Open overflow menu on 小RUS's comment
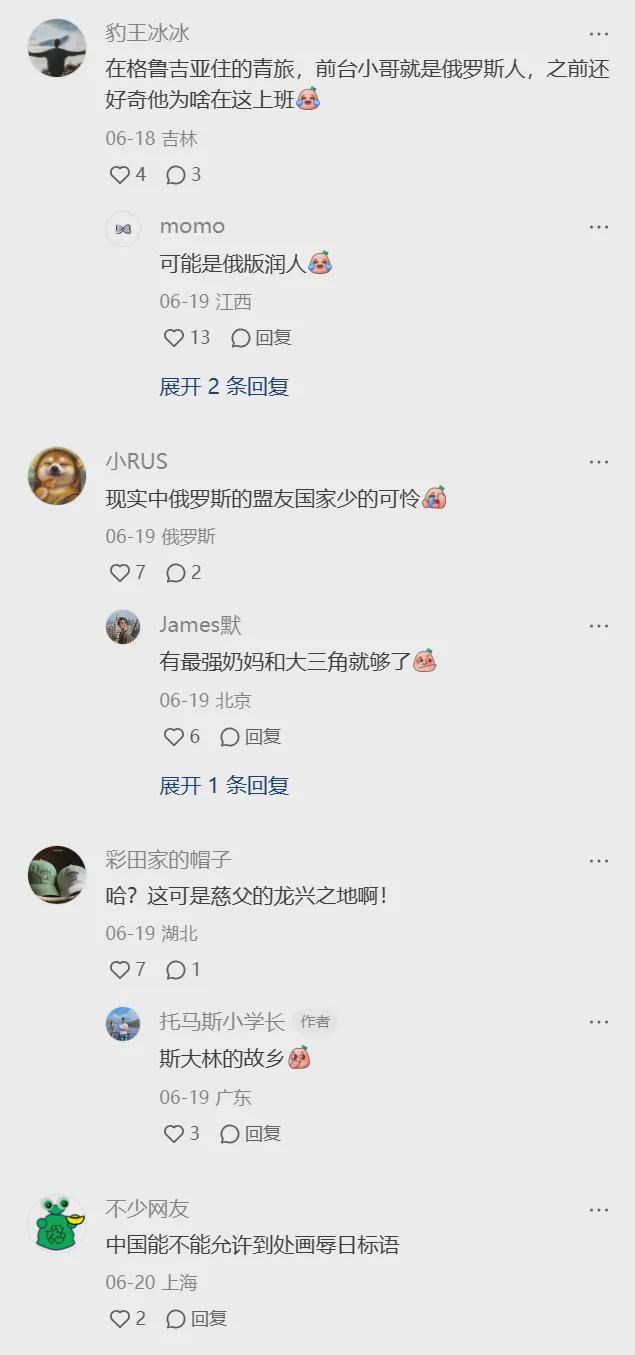The height and width of the screenshot is (1355, 635). [x=598, y=462]
